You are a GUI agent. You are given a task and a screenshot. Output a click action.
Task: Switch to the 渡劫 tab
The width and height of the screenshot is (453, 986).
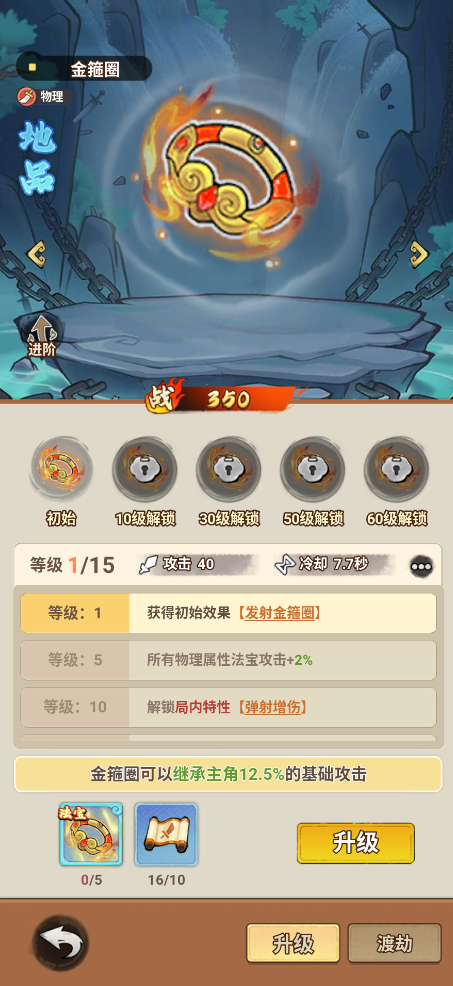pos(394,943)
